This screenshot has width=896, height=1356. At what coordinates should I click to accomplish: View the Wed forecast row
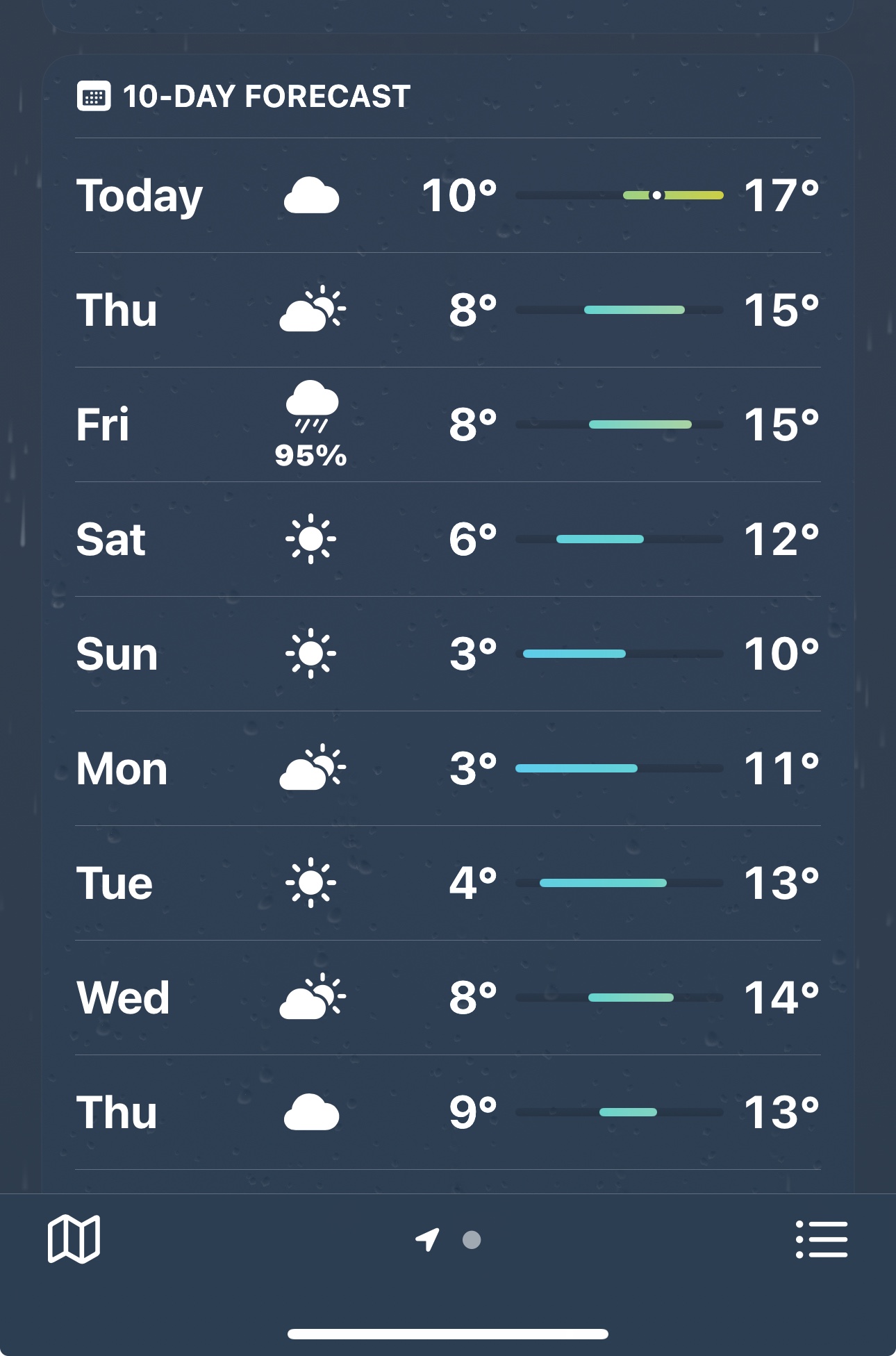(x=448, y=998)
